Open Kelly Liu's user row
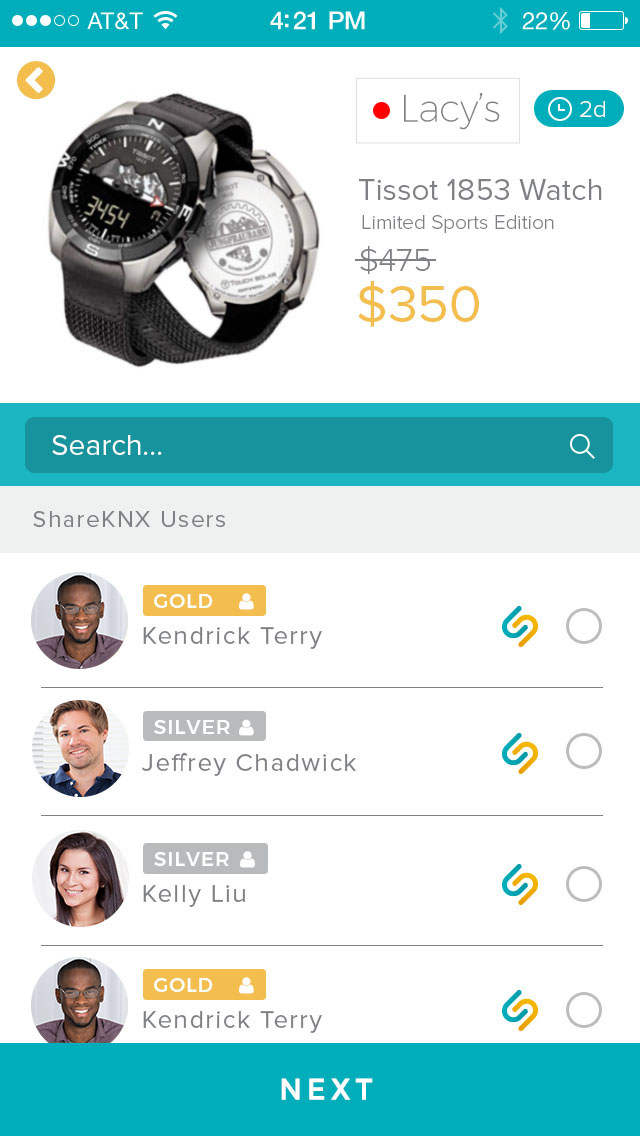 [320, 880]
